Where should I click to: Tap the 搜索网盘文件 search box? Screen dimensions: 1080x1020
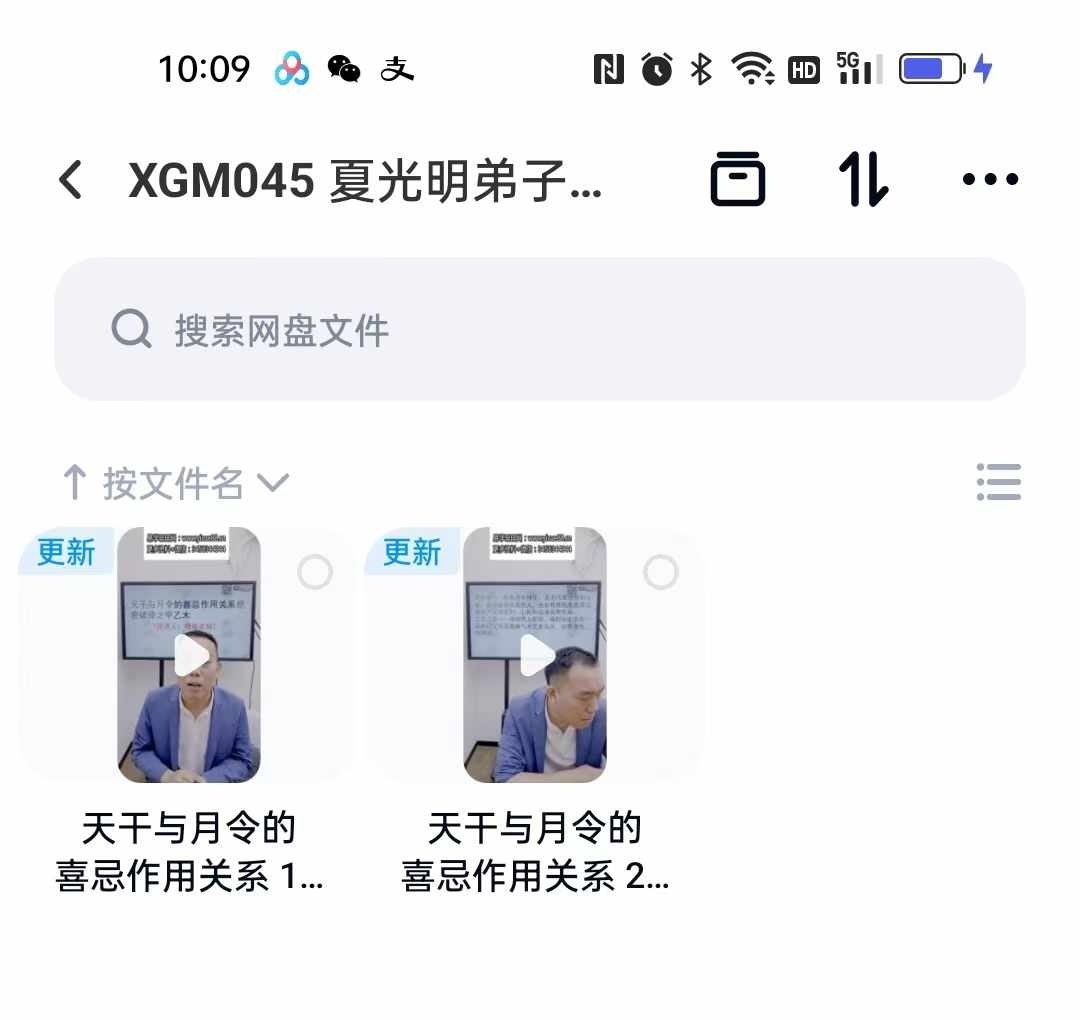click(x=540, y=329)
